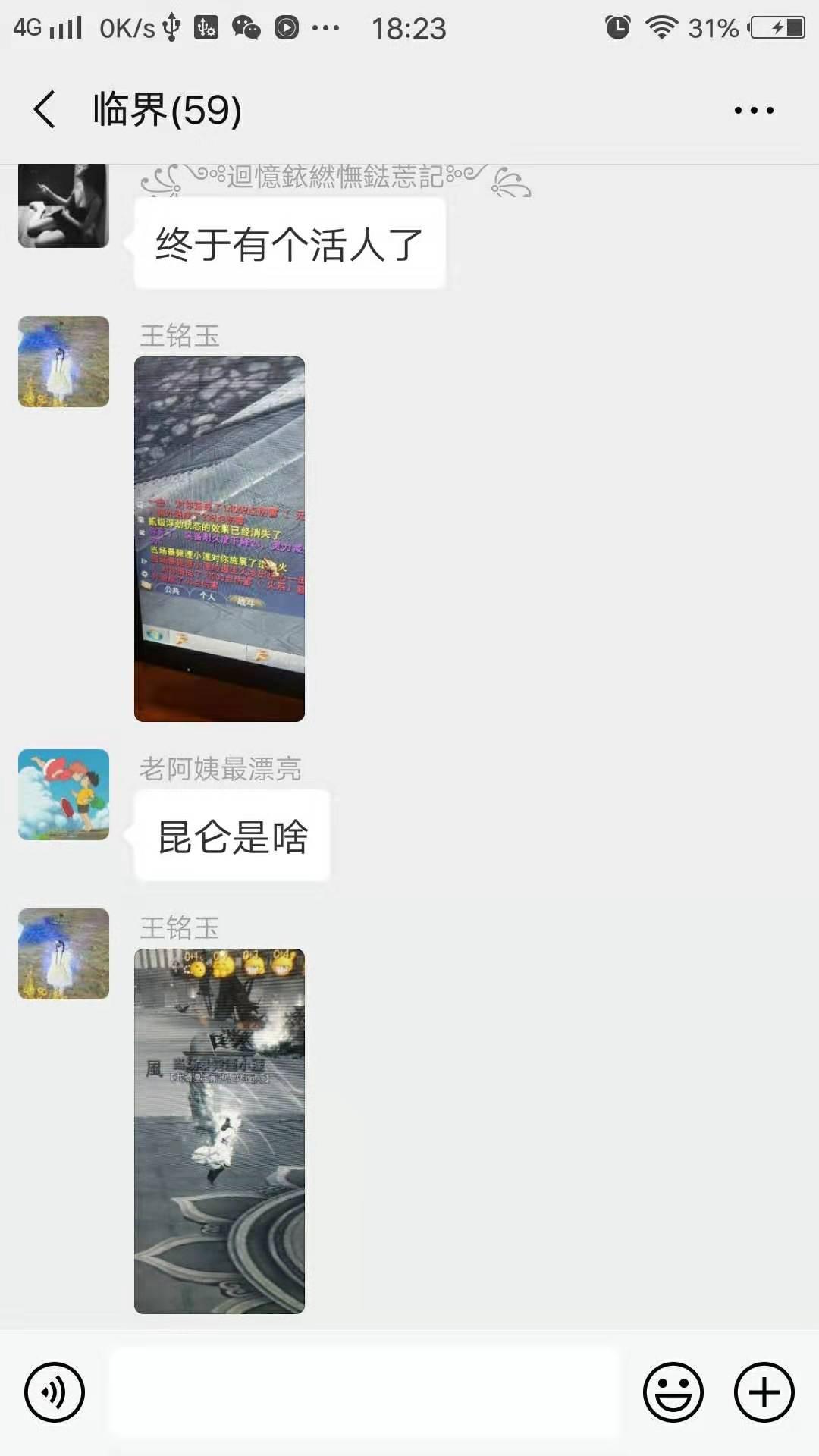Open 老阿姨最漂亮's profile avatar
The height and width of the screenshot is (1456, 819).
[x=64, y=795]
